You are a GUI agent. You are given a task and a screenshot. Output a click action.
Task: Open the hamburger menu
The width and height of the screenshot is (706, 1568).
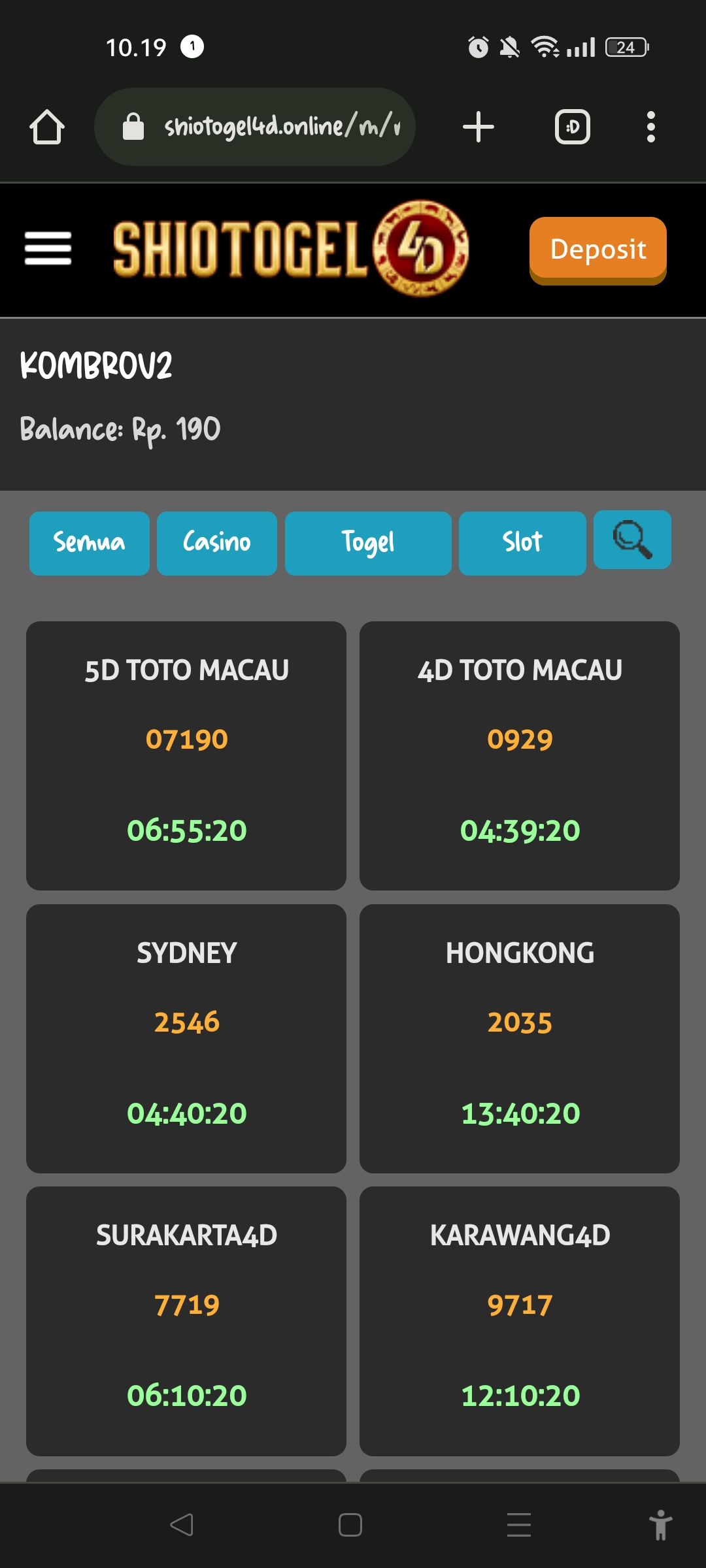48,249
